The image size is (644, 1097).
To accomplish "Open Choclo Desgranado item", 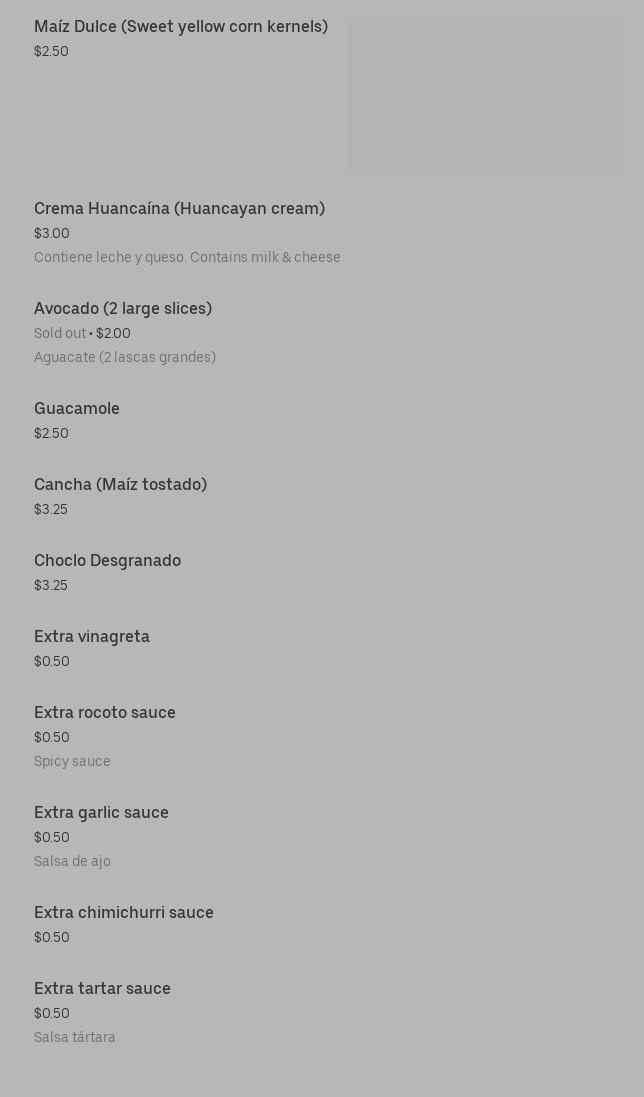I will coord(107,561).
